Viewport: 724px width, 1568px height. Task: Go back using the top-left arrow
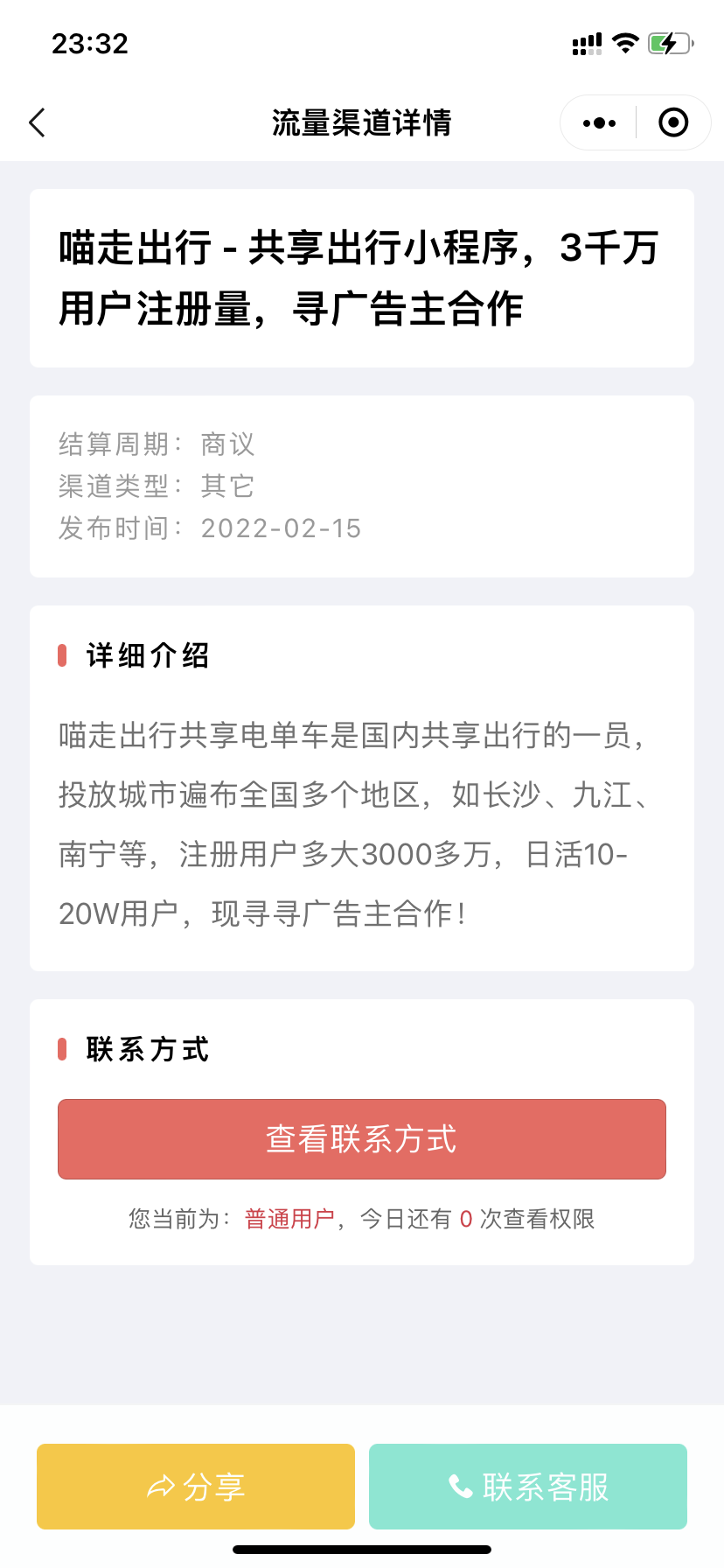coord(37,123)
